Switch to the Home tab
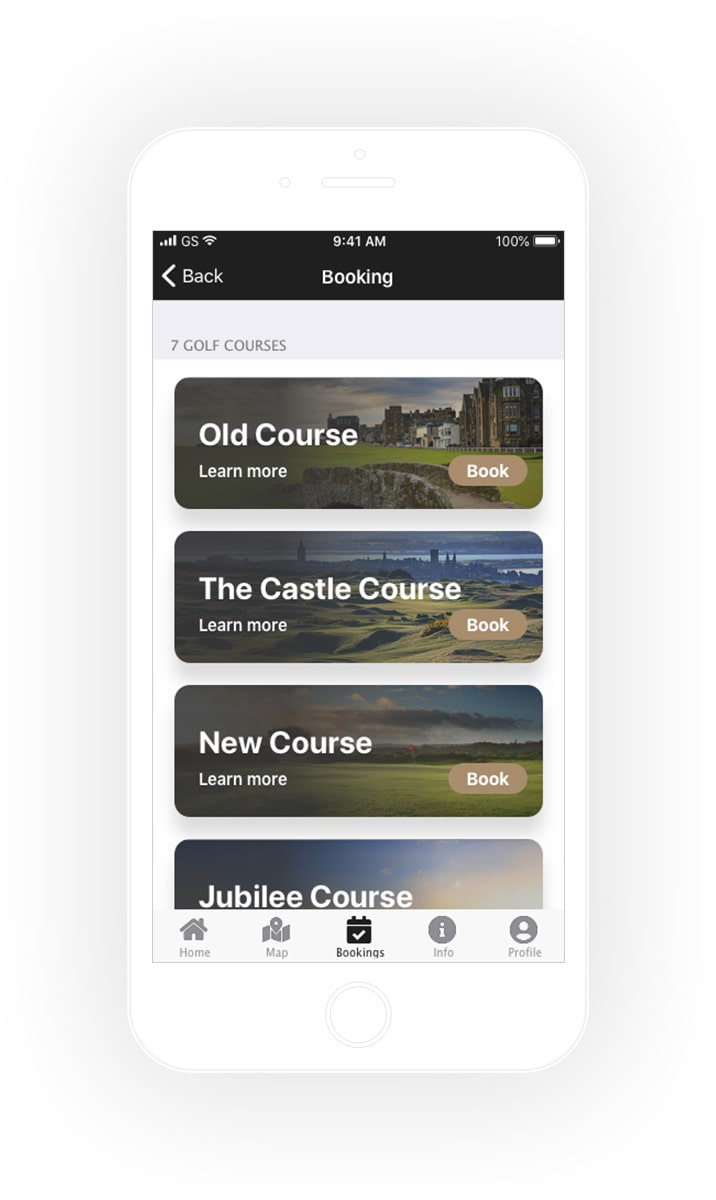This screenshot has height=1200, width=716. coord(194,938)
